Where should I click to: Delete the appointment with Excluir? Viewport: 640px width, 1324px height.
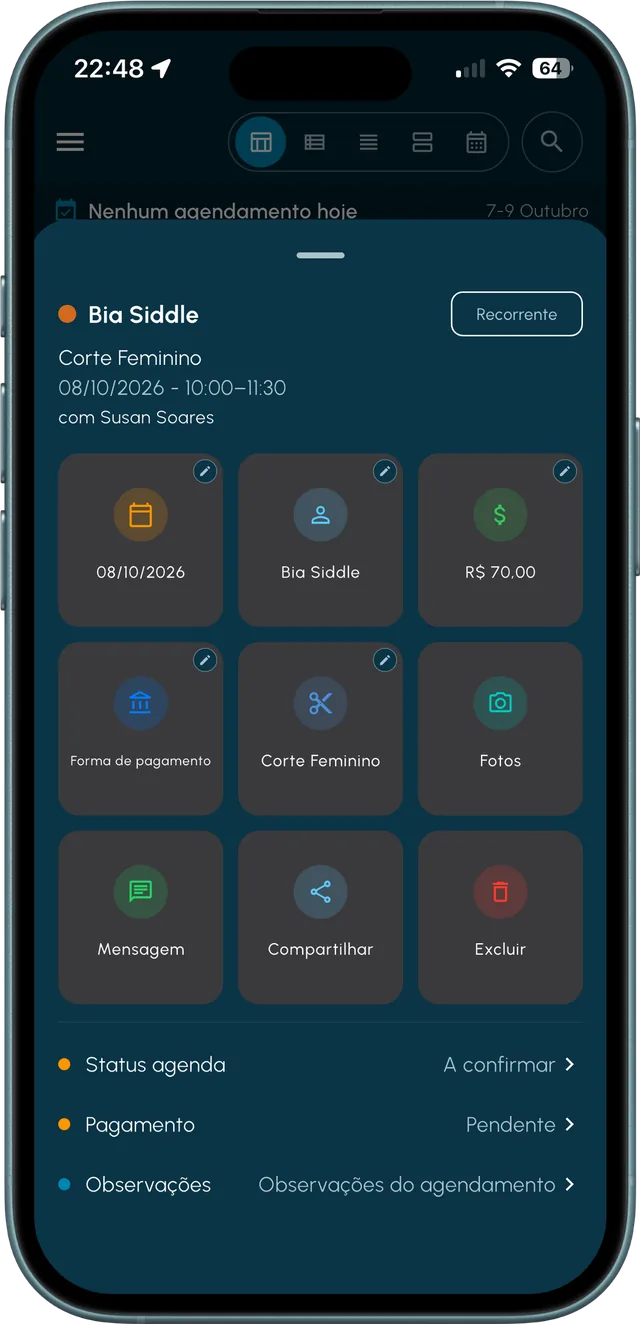(500, 917)
